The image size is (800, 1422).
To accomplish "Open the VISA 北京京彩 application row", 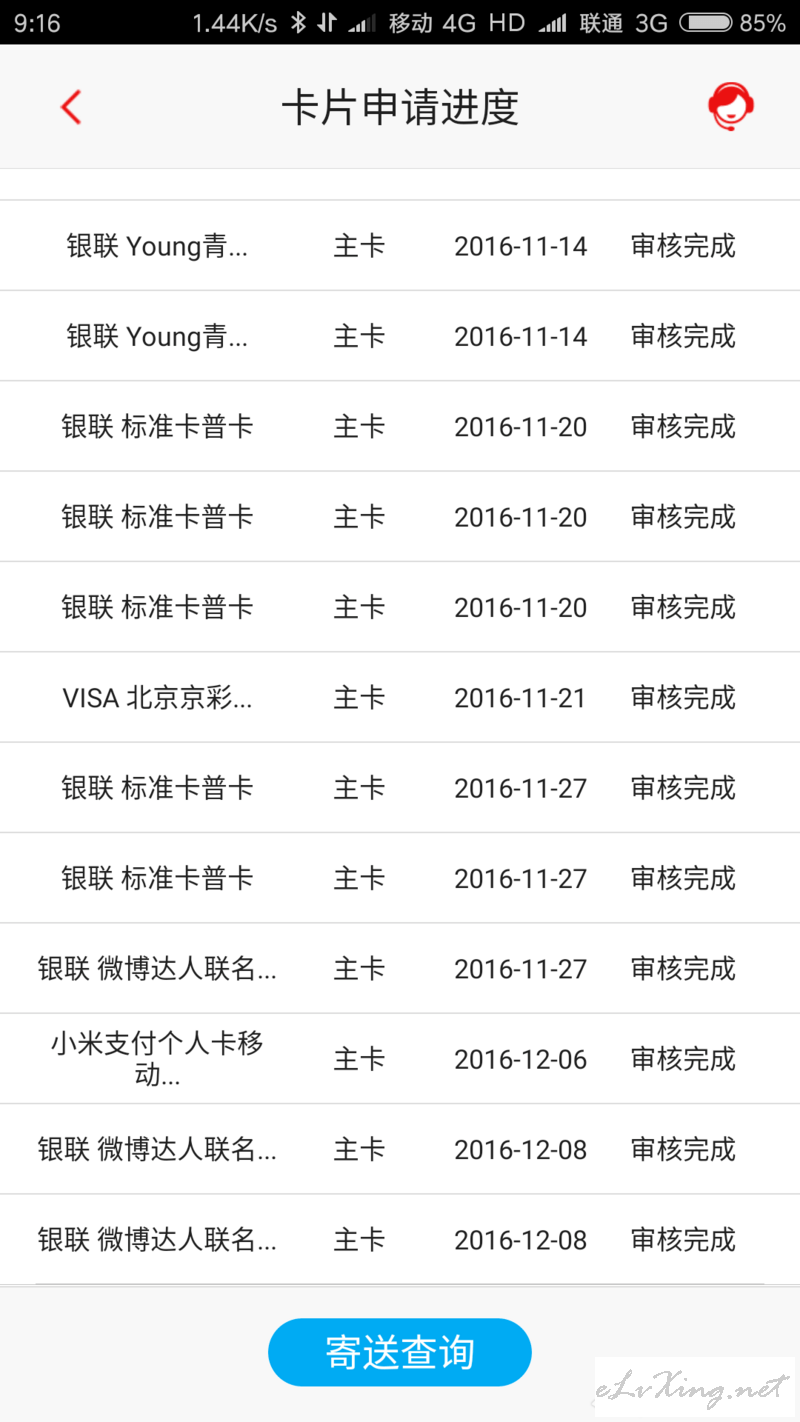I will pos(400,697).
